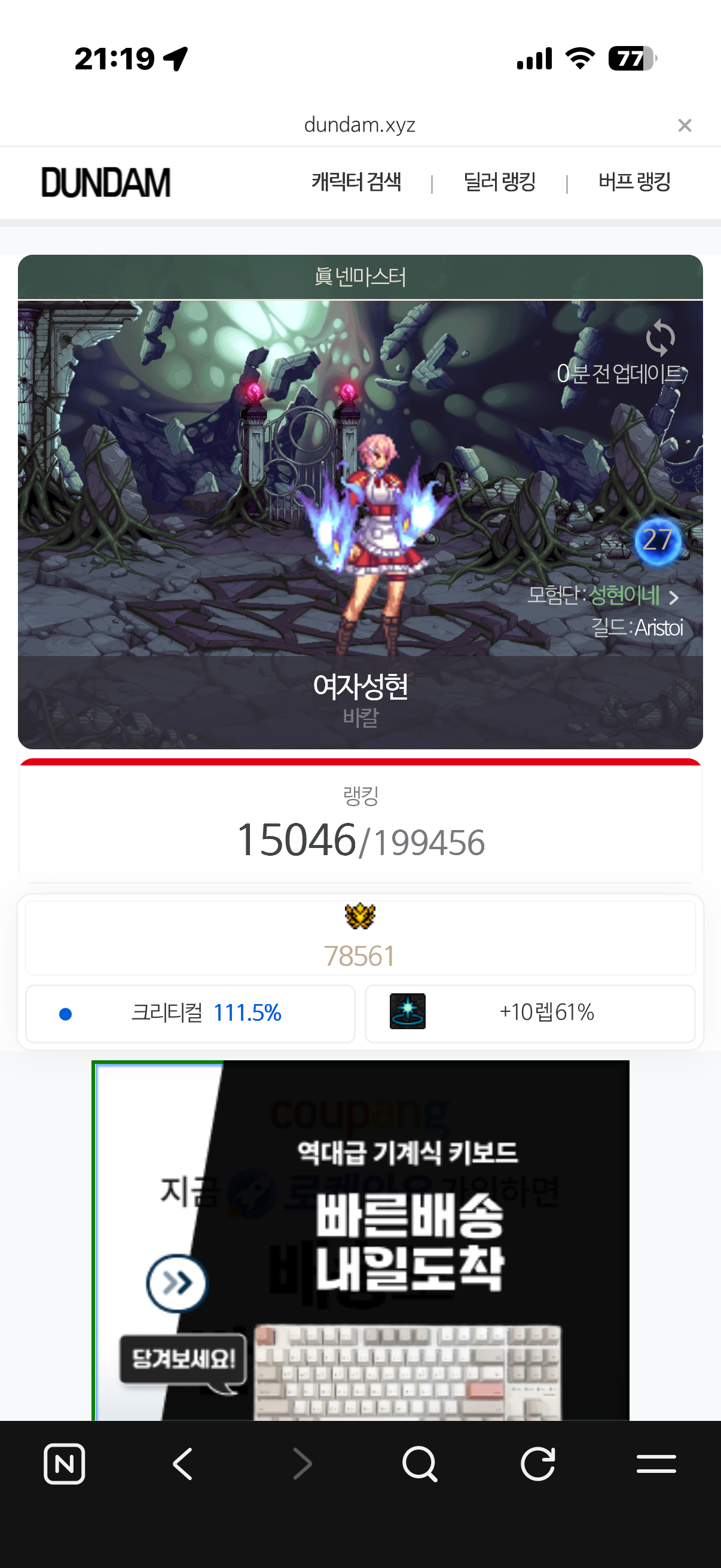
Task: Refresh character data with update icon
Action: [660, 338]
